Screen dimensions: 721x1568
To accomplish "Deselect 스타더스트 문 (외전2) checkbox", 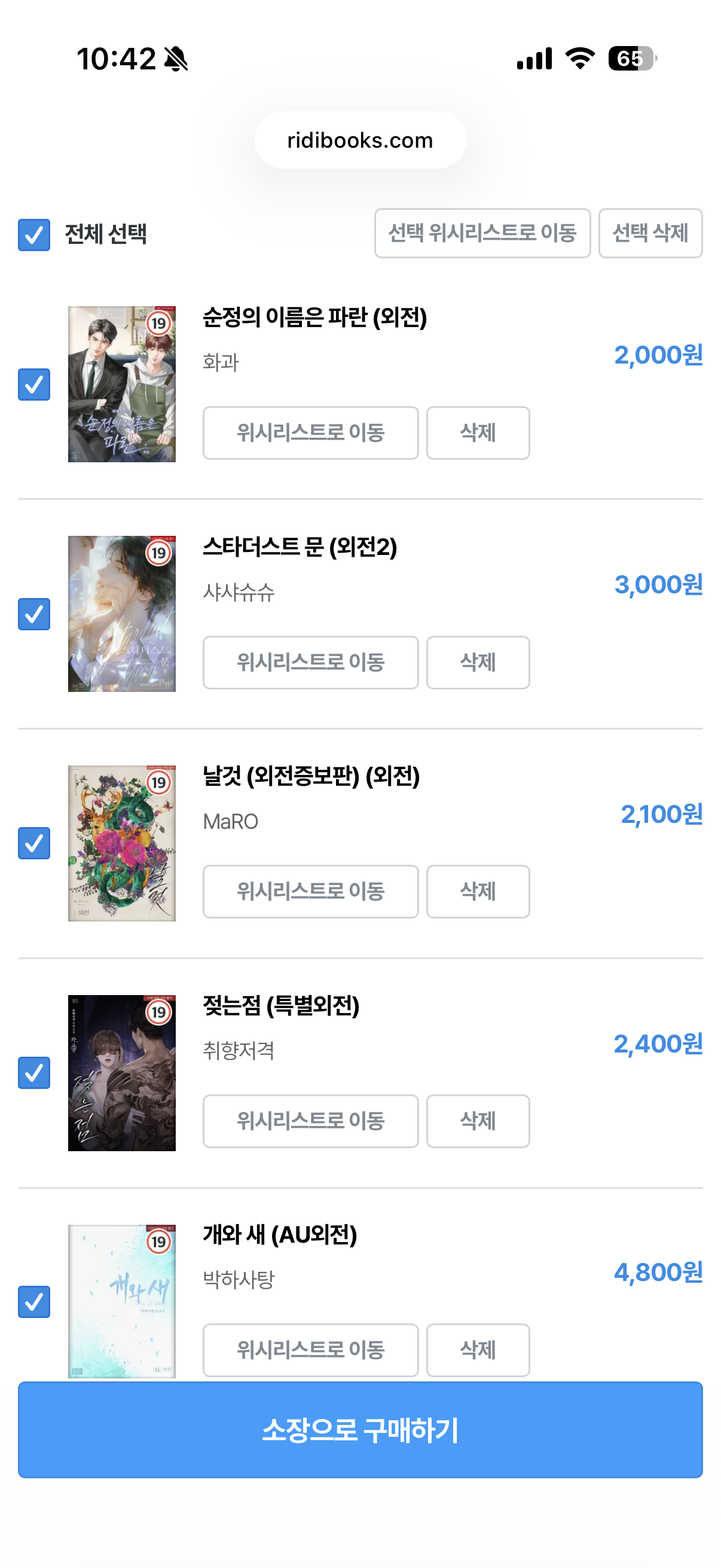I will (x=34, y=614).
